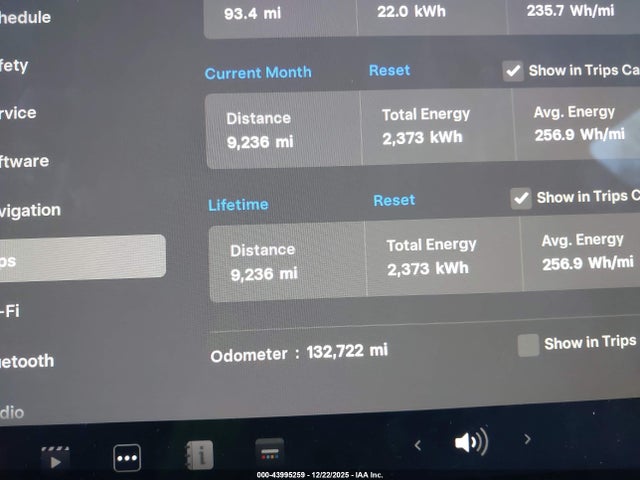This screenshot has height=480, width=640.
Task: Tap the speaker volume icon
Action: [x=470, y=442]
